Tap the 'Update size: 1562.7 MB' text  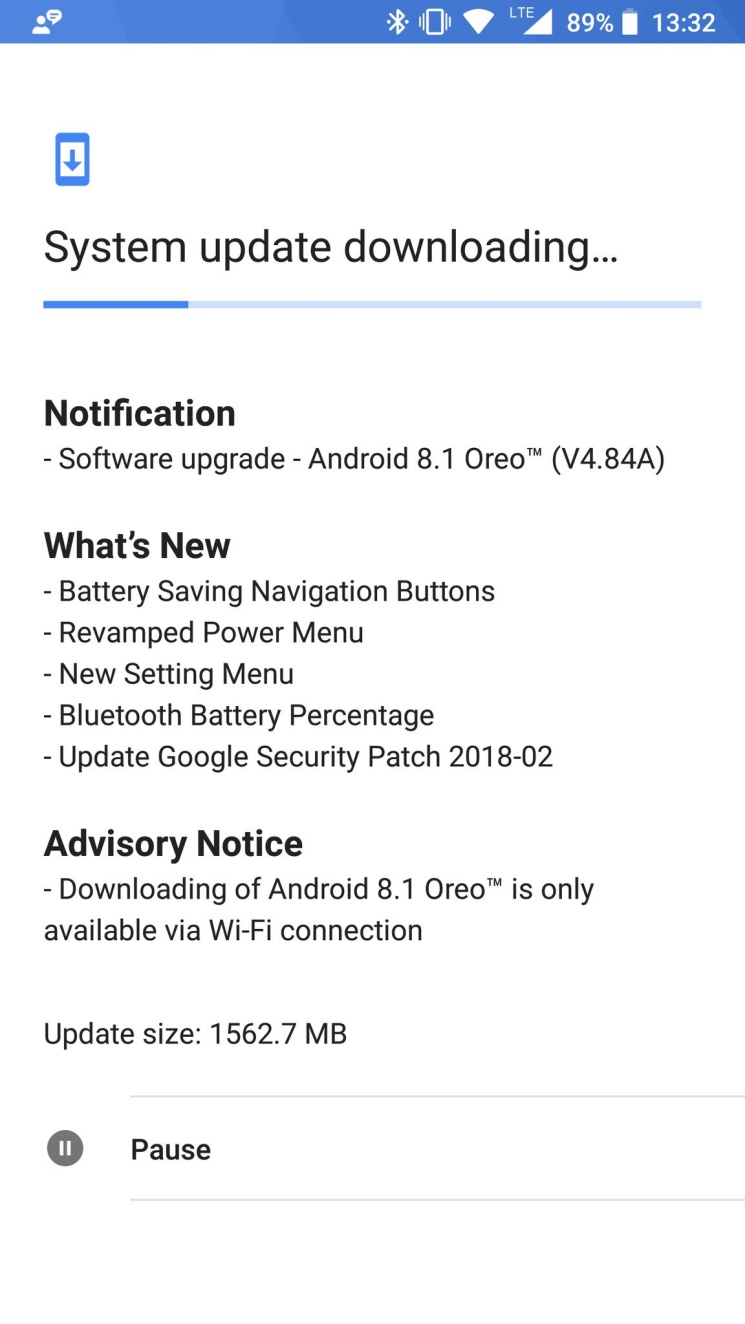194,1033
